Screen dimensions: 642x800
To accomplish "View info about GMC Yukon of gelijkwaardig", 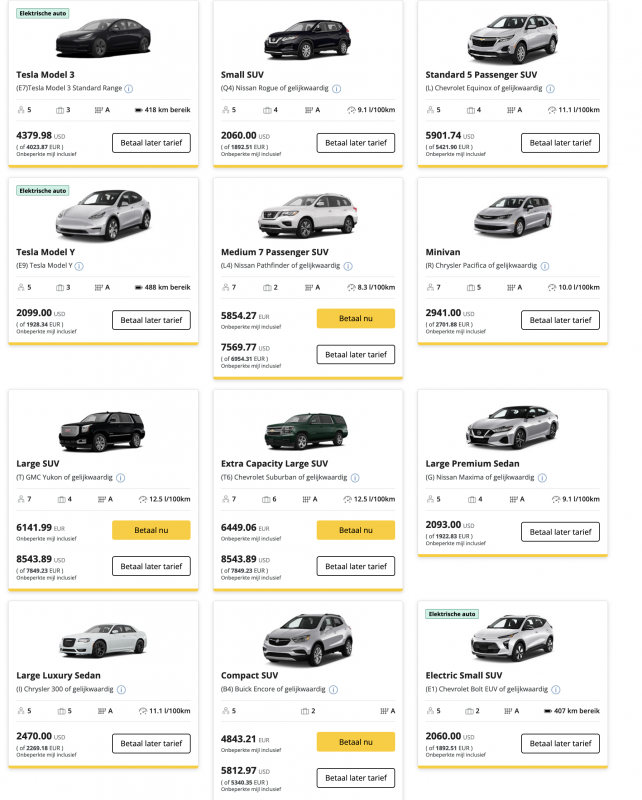I will click(121, 478).
